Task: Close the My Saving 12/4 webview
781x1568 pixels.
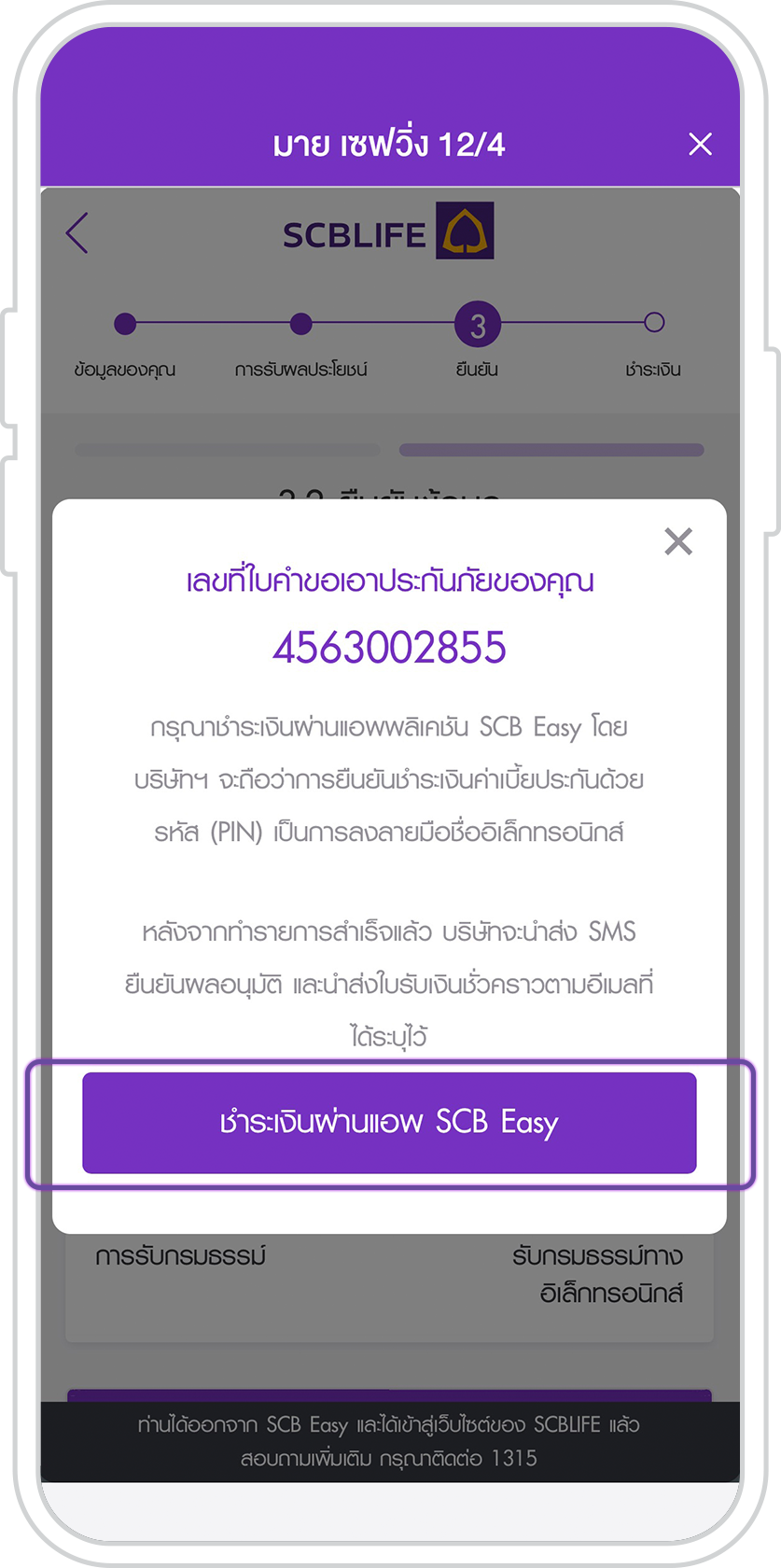Action: pos(700,144)
